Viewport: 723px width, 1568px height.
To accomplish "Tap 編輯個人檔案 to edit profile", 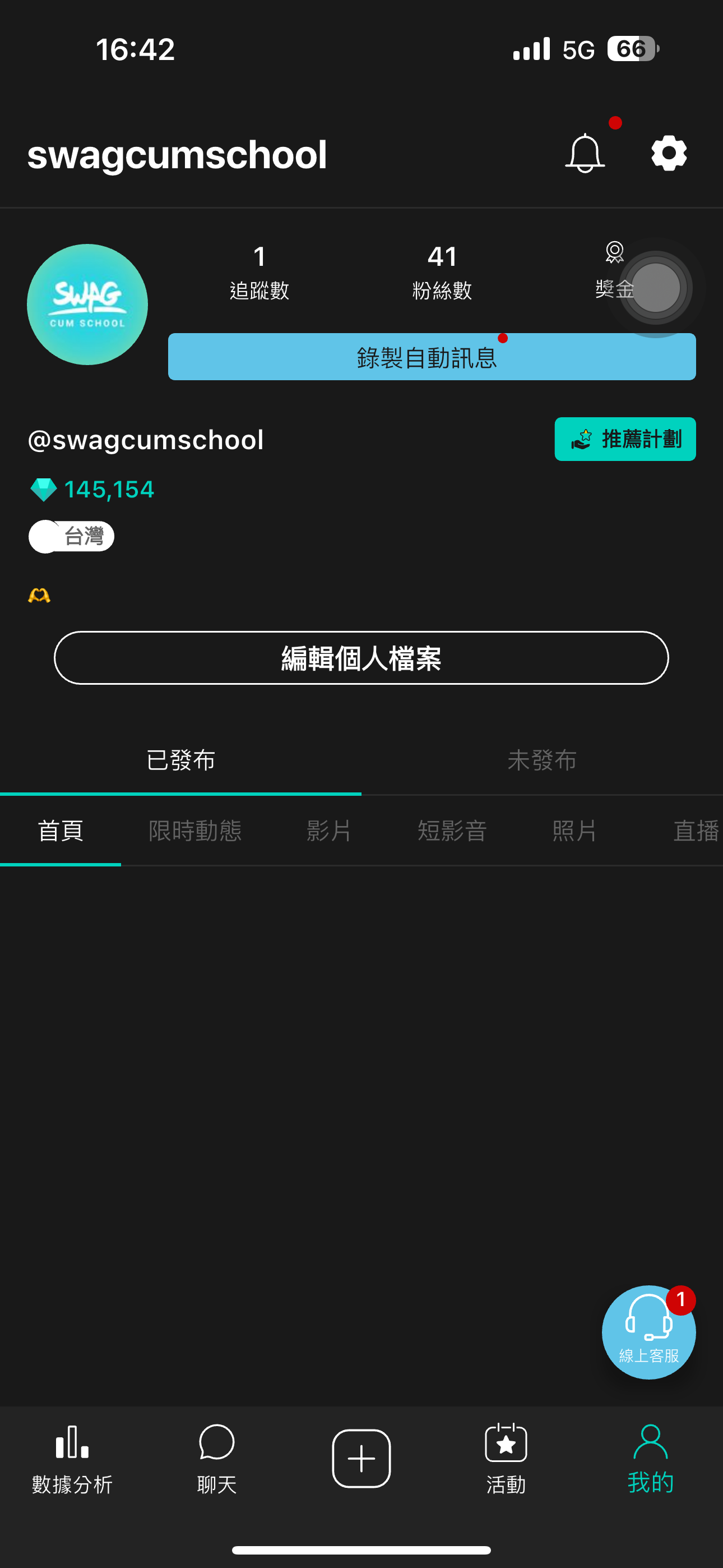I will pyautogui.click(x=361, y=658).
